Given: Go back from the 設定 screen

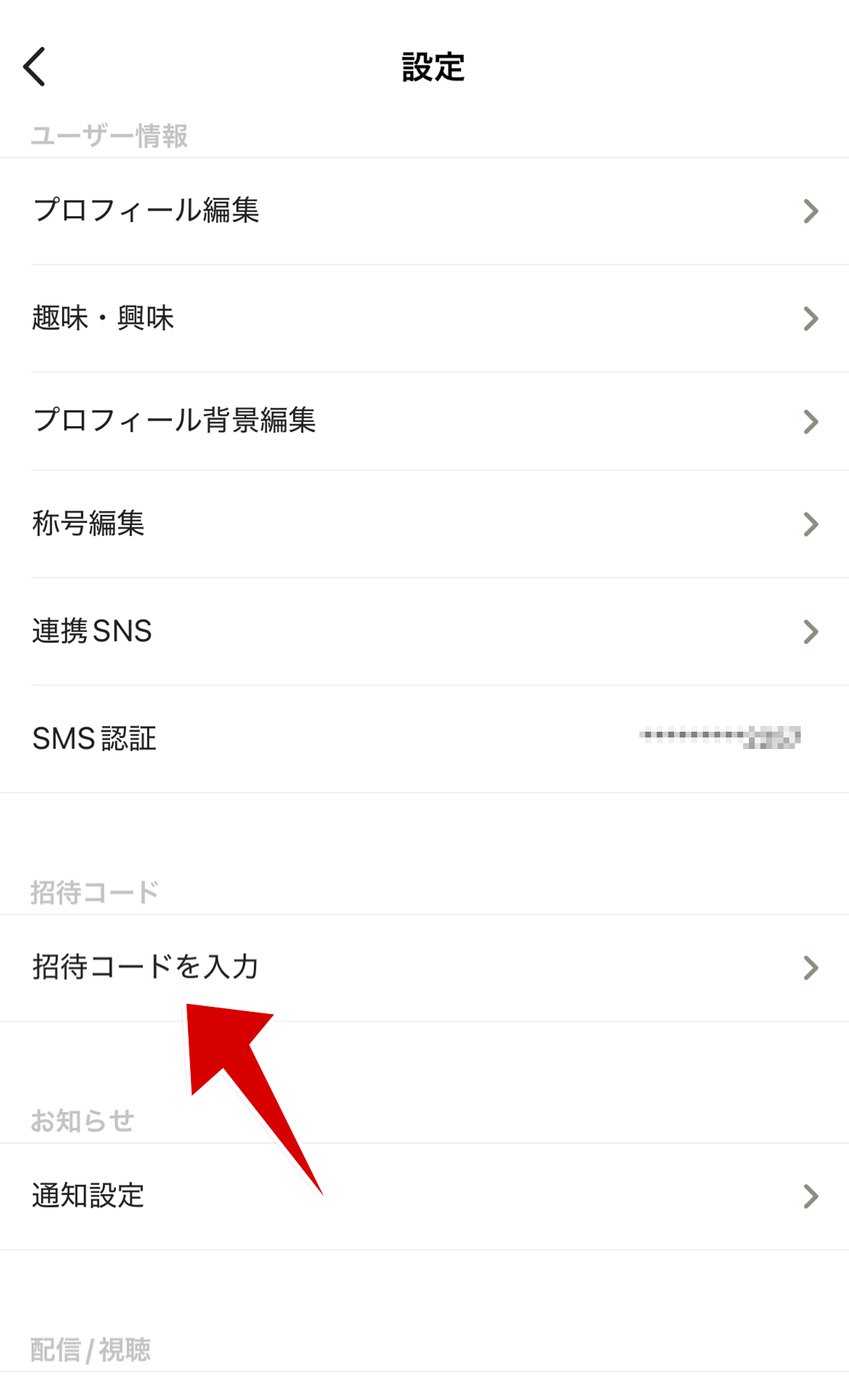Looking at the screenshot, I should point(35,67).
